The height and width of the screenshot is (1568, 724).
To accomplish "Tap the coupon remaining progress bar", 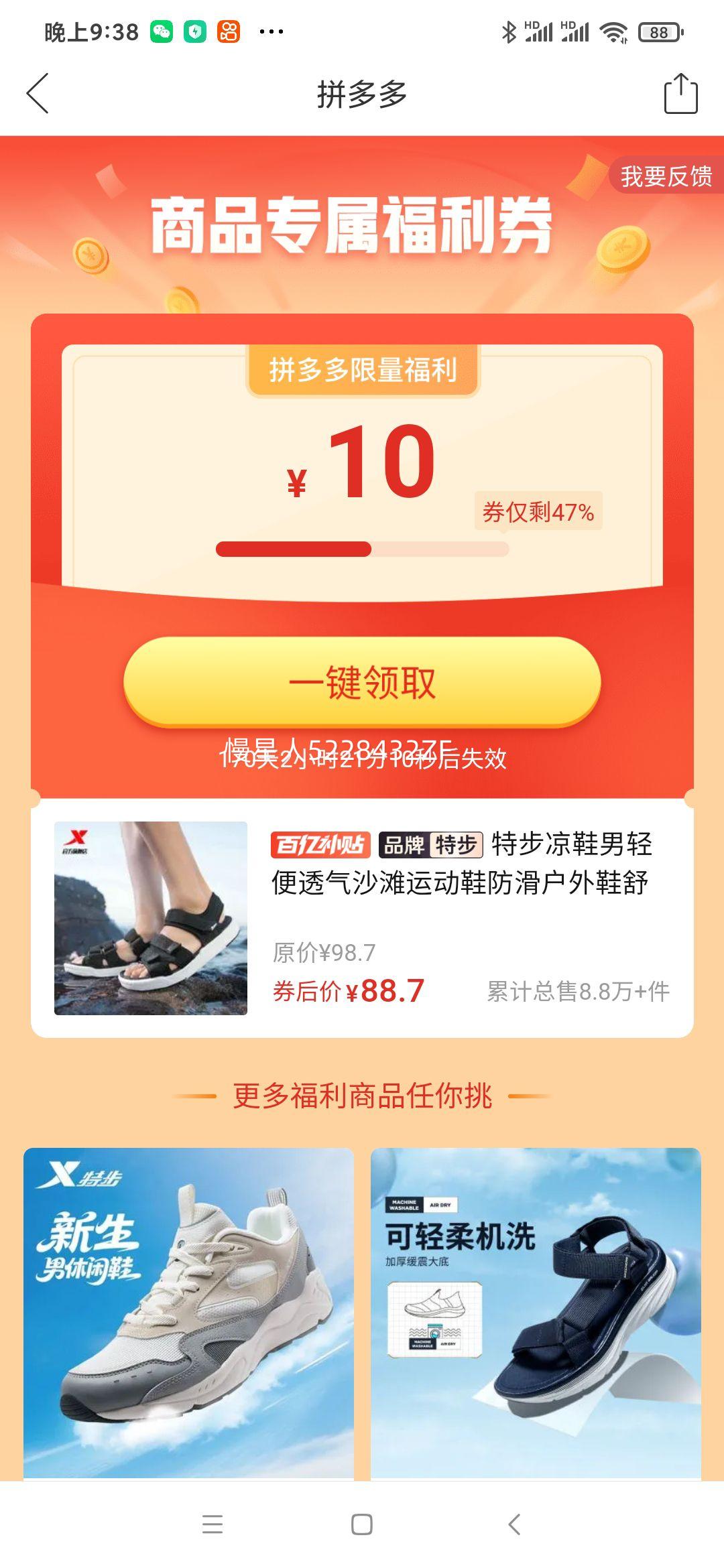I will [x=362, y=548].
